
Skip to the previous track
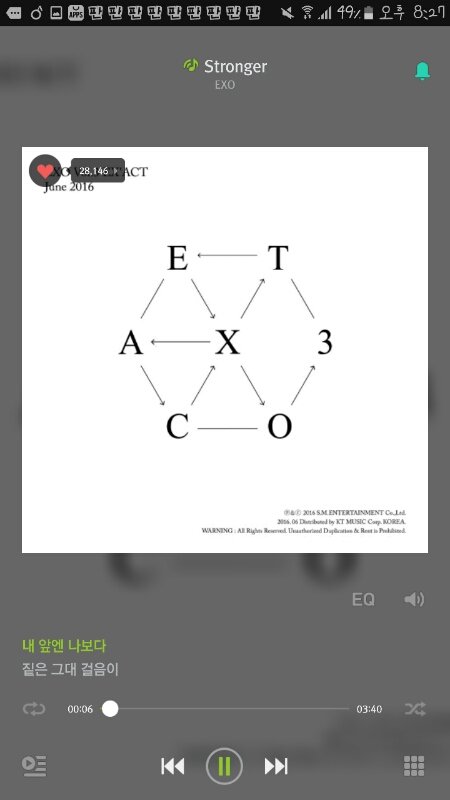[x=172, y=766]
